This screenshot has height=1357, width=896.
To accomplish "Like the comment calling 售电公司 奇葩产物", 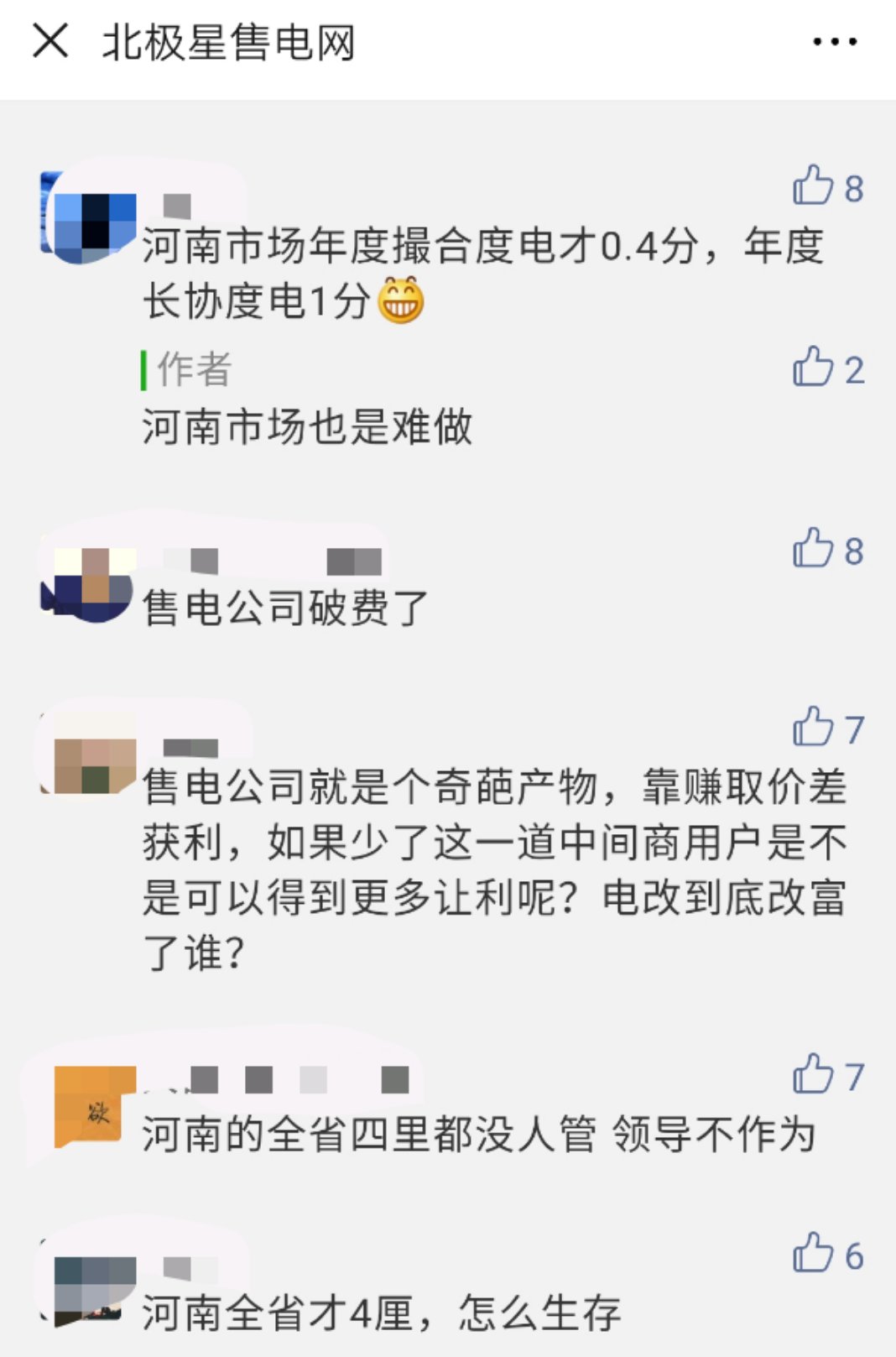I will tap(814, 727).
